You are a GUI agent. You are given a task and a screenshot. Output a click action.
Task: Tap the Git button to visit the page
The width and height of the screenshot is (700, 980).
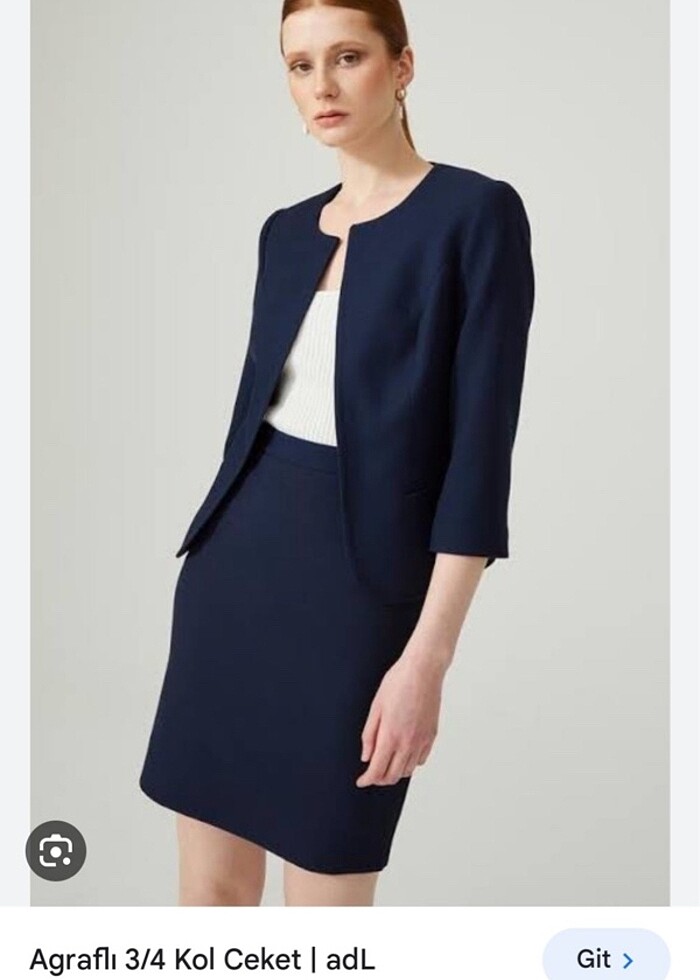click(x=606, y=958)
